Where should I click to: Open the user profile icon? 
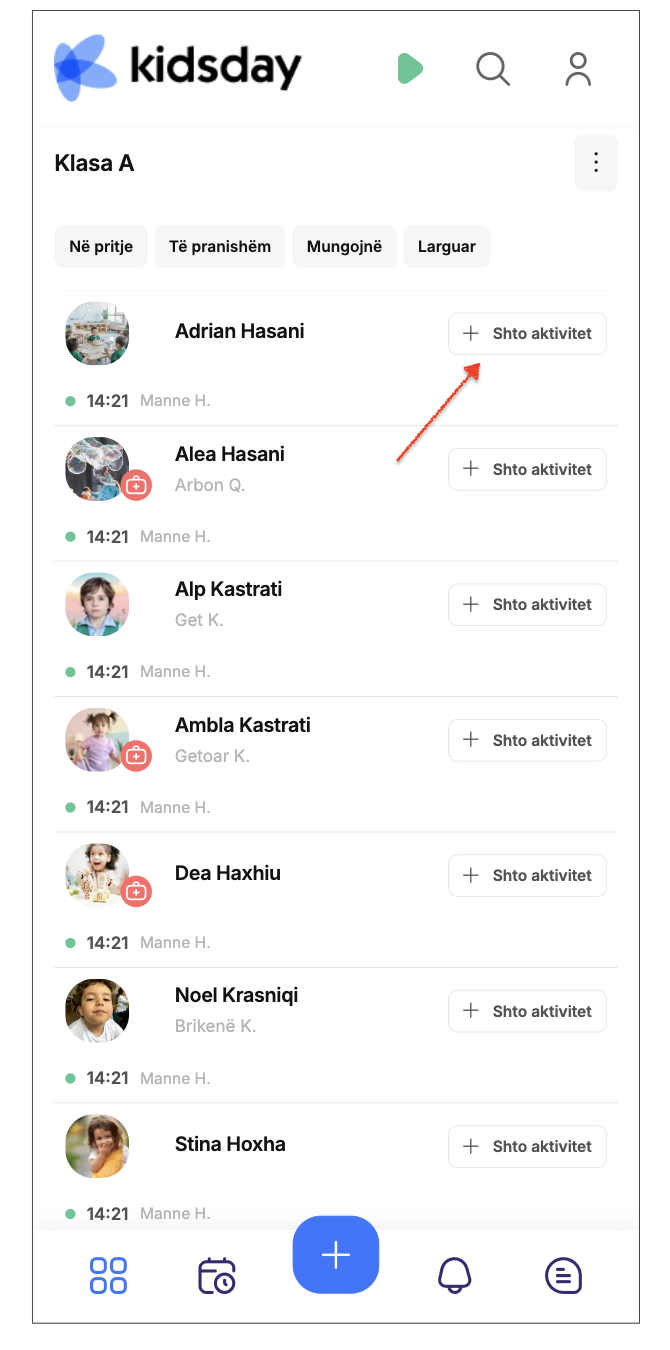point(578,69)
